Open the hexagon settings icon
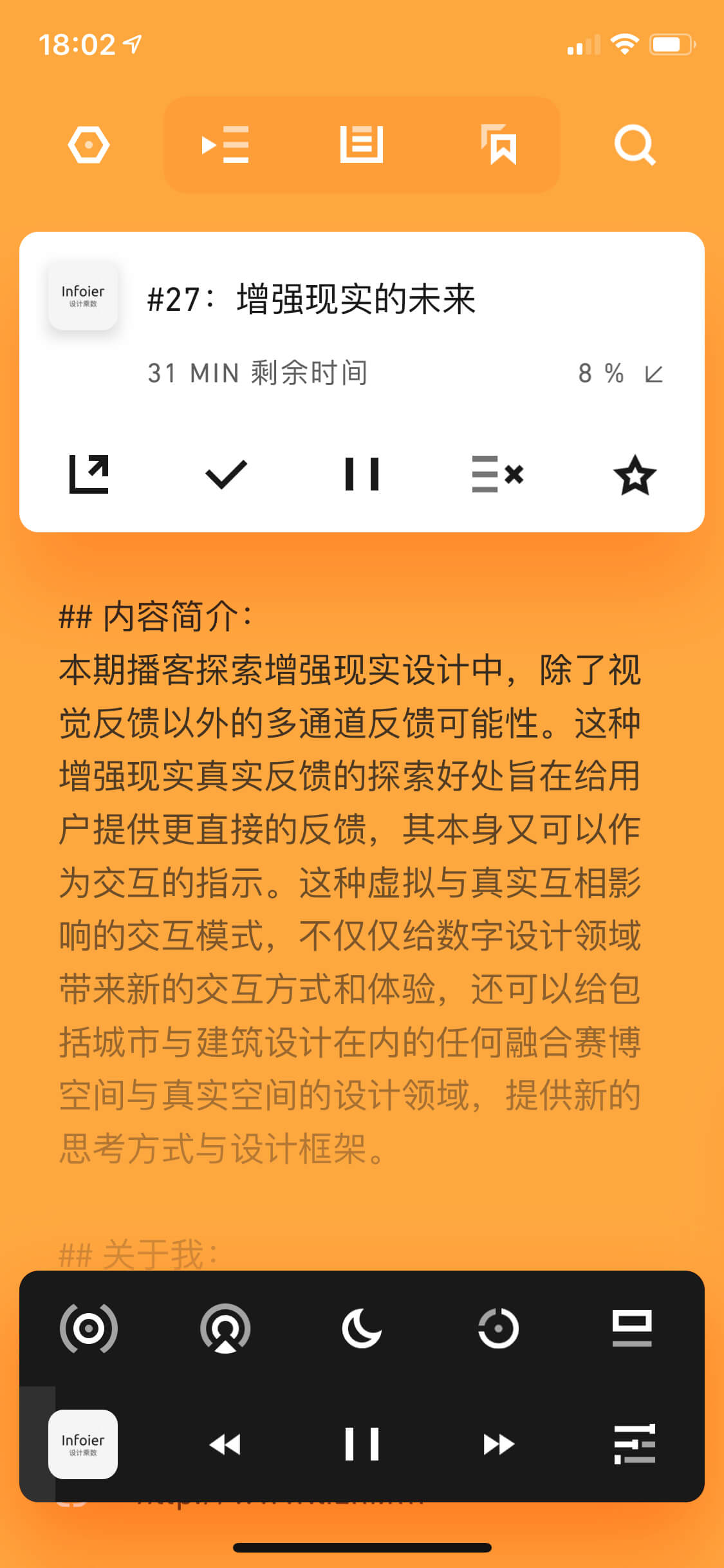724x1568 pixels. point(89,145)
